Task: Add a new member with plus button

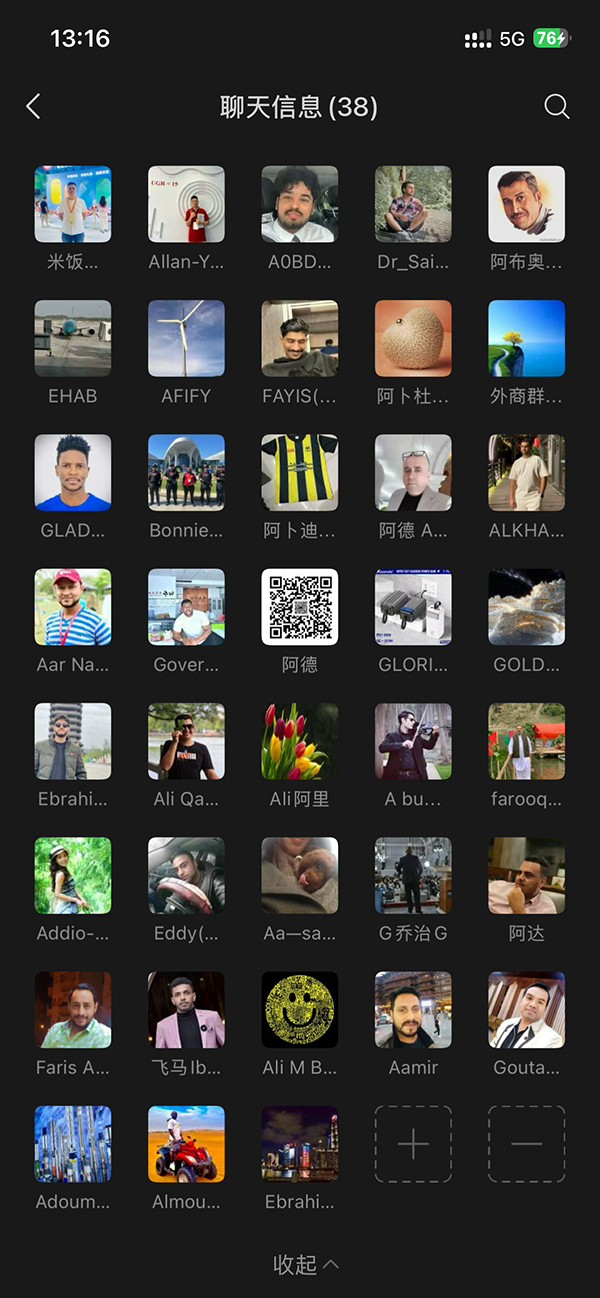Action: [413, 1144]
